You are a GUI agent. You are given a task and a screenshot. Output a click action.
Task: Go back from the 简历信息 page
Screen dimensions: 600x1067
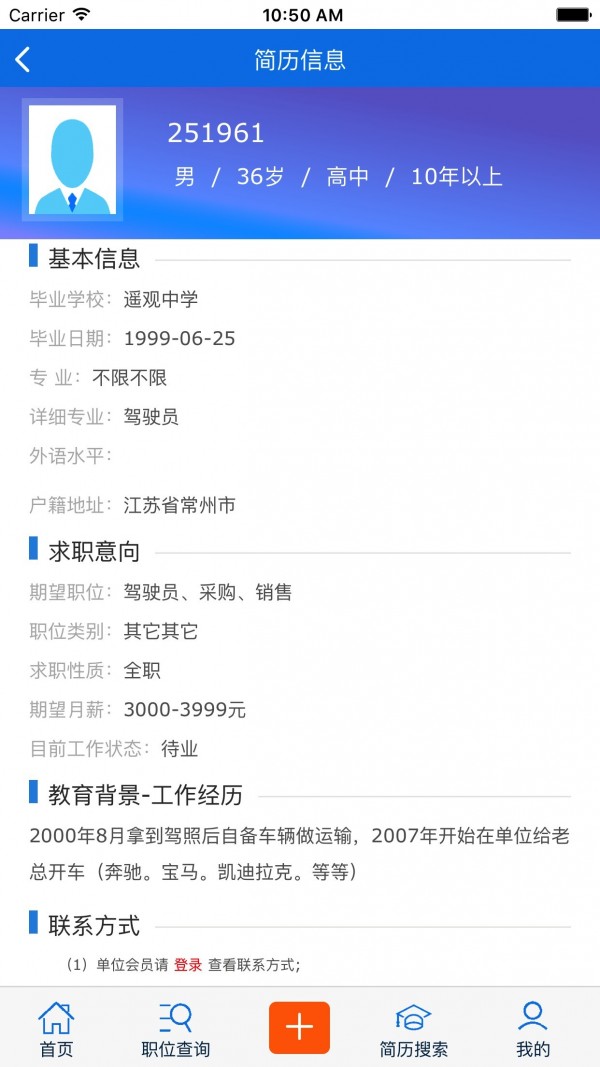coord(24,59)
